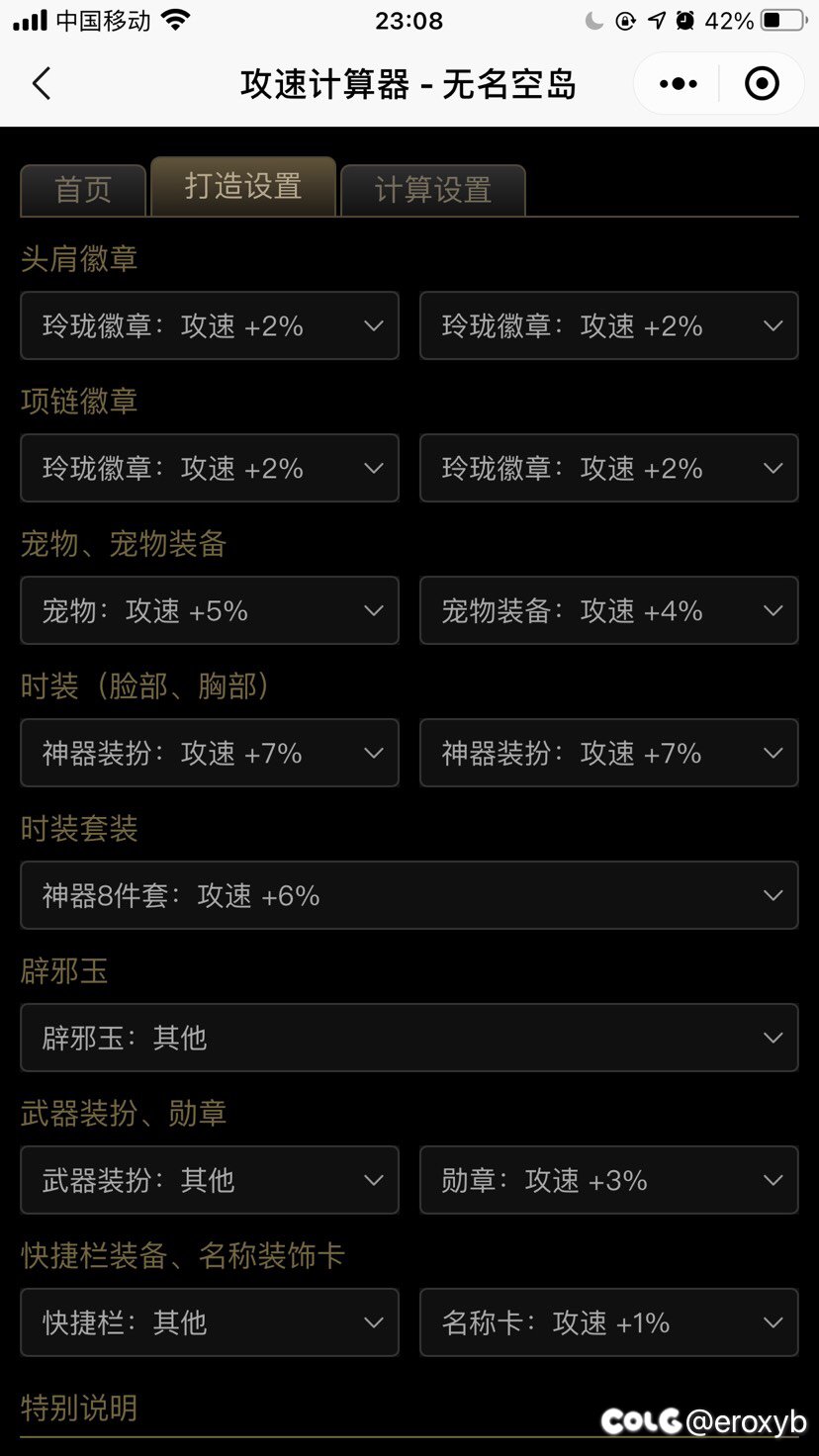
Task: Change the 名称卡 attack speed dropdown
Action: pyautogui.click(x=609, y=1322)
